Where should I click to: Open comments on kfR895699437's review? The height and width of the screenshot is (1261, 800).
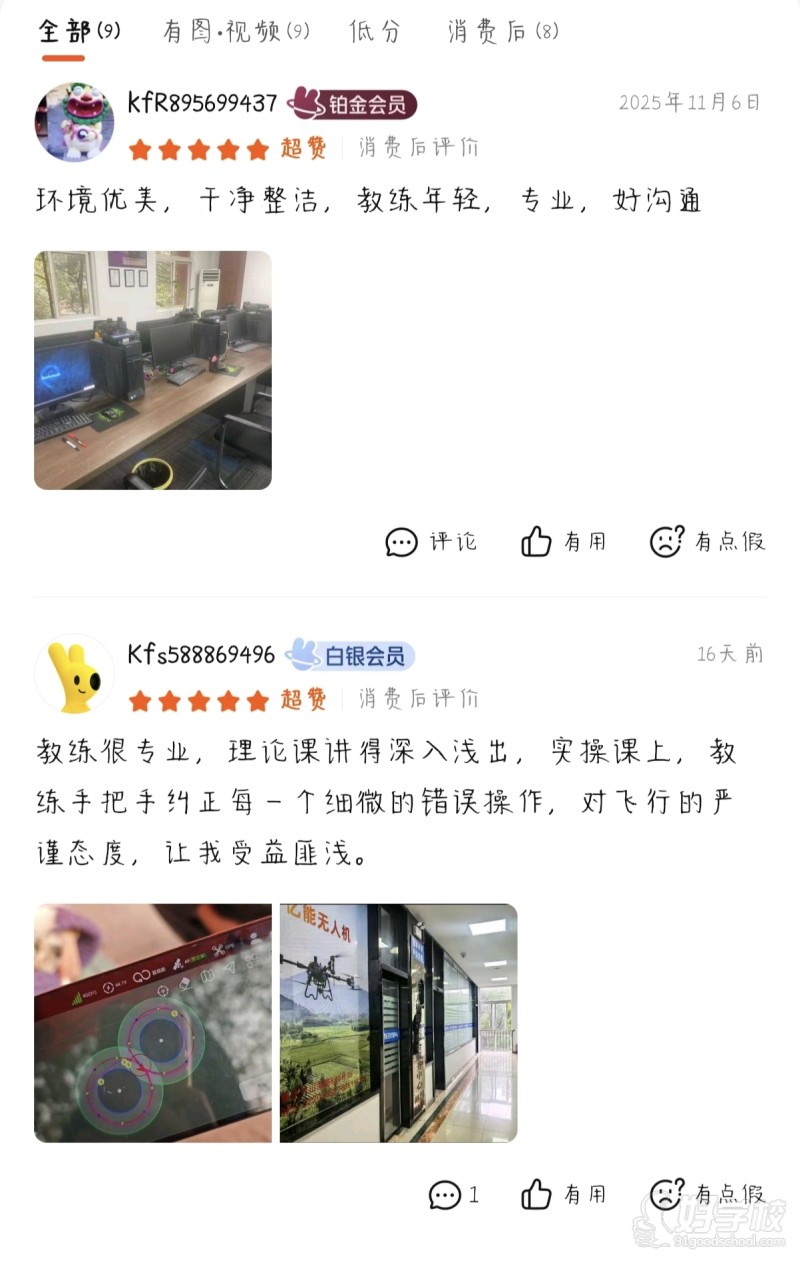(x=430, y=541)
